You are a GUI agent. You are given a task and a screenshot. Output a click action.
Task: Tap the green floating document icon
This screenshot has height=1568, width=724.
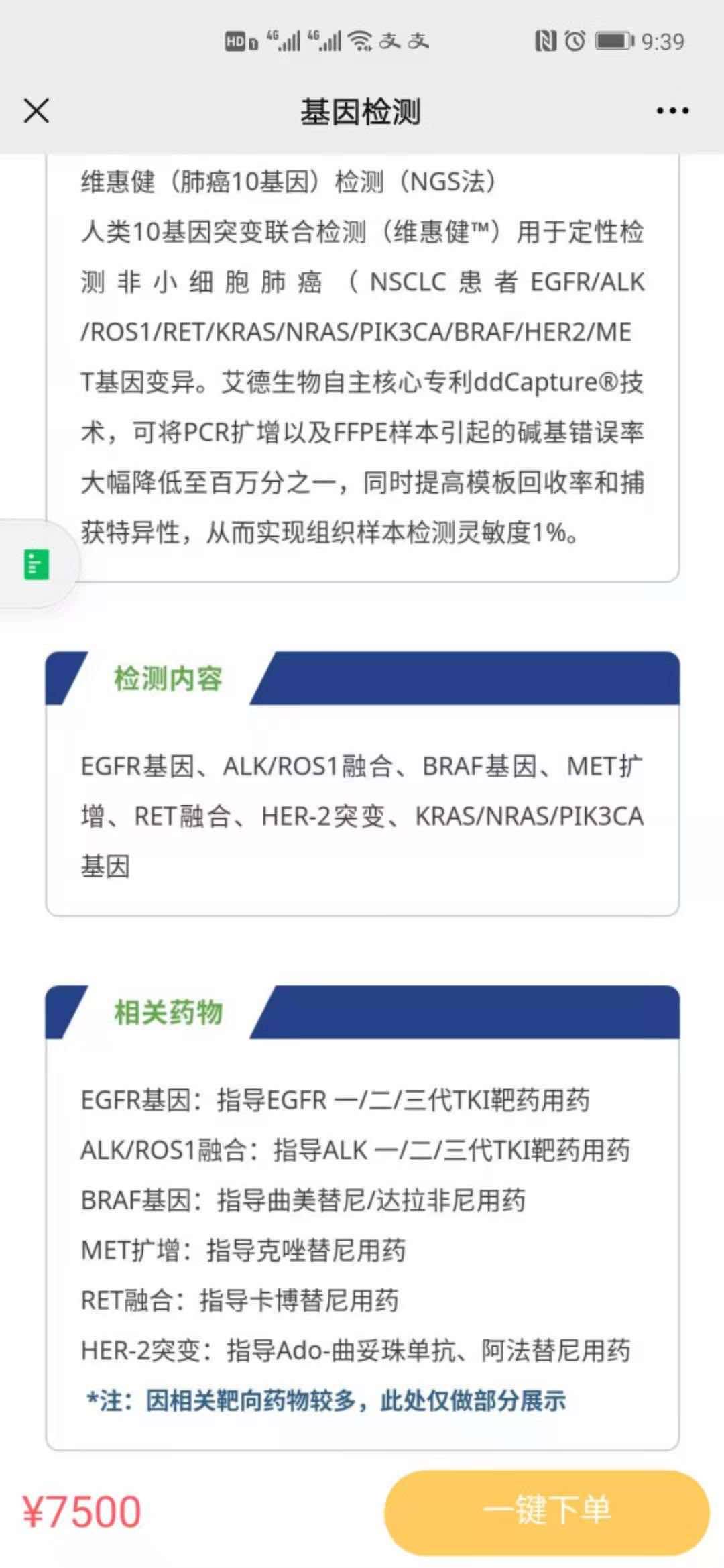click(36, 564)
